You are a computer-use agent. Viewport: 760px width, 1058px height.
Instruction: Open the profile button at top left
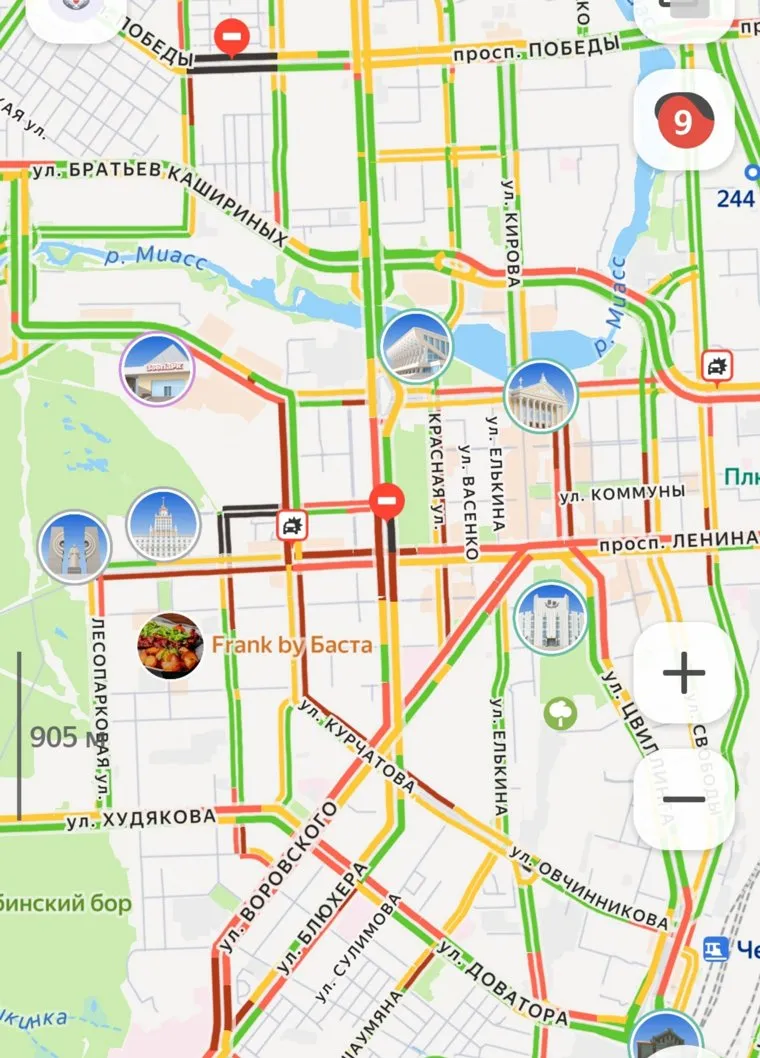[70, 10]
